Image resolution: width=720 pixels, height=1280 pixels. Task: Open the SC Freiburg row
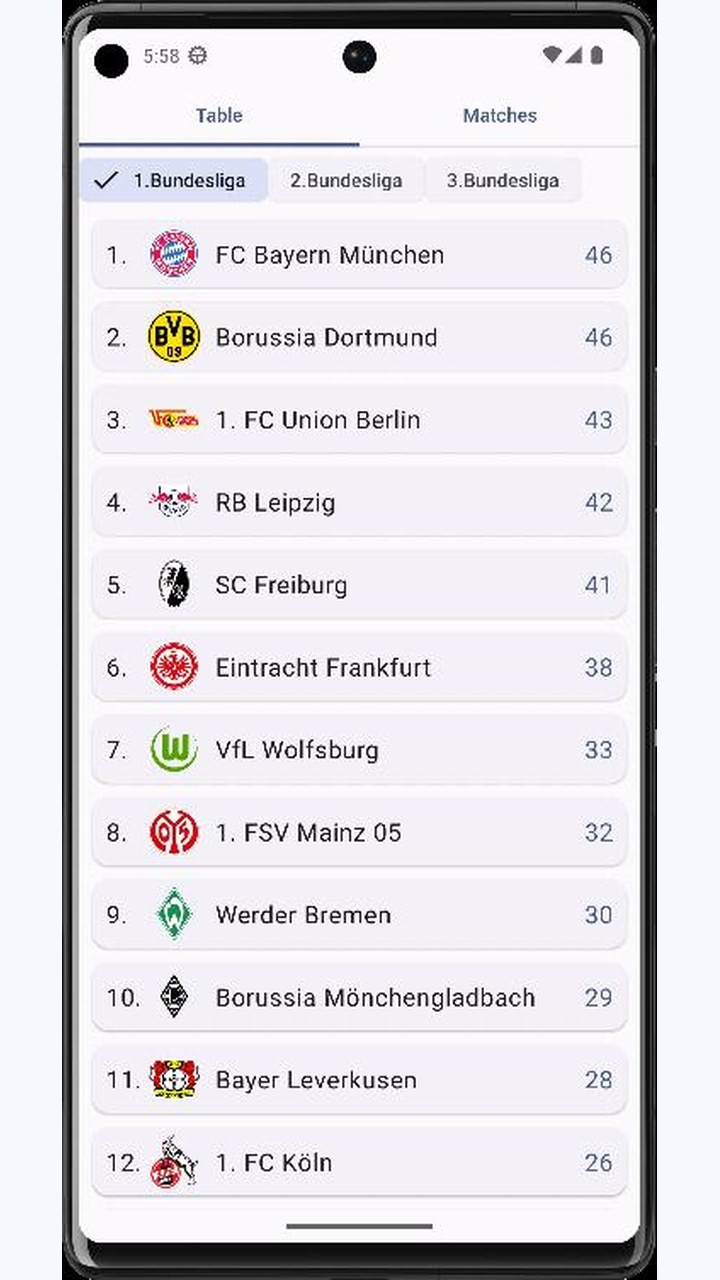coord(359,585)
